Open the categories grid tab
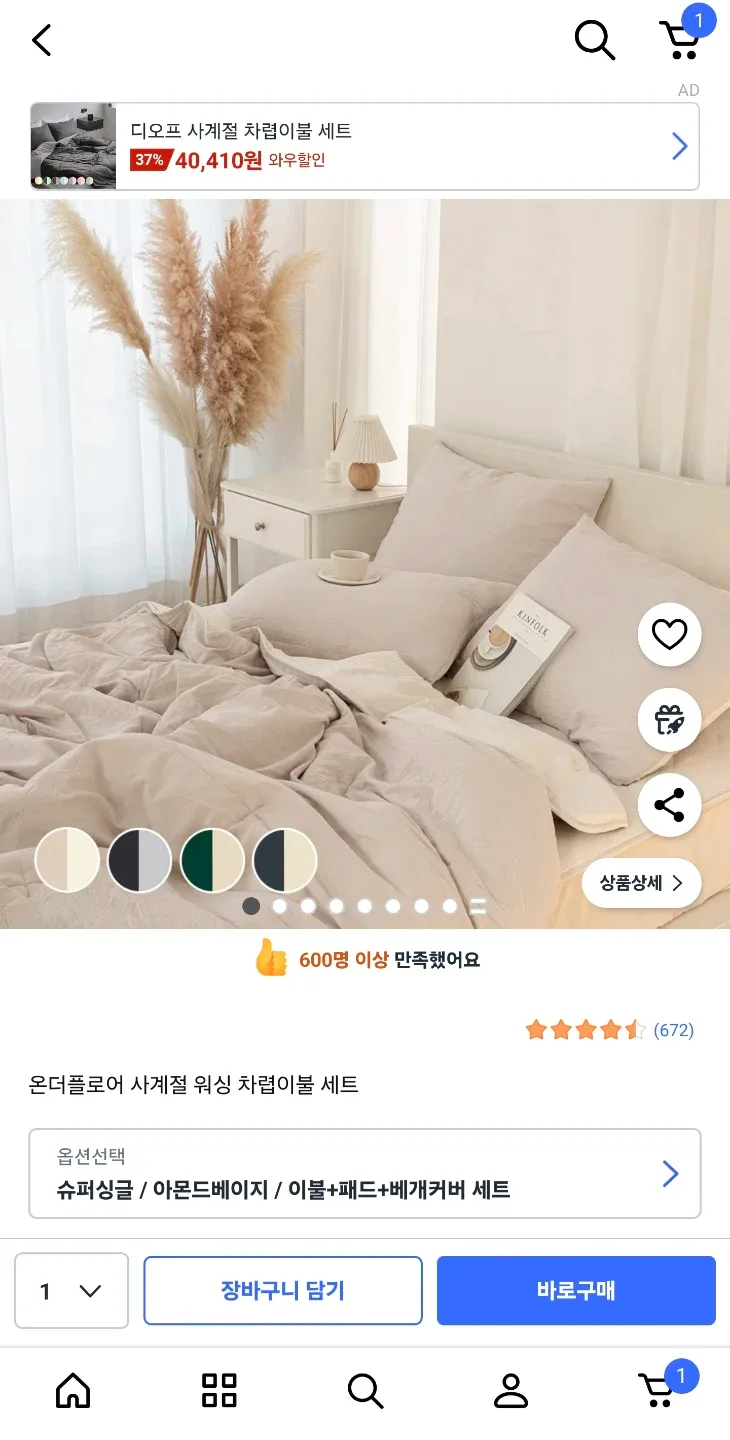 click(219, 1390)
